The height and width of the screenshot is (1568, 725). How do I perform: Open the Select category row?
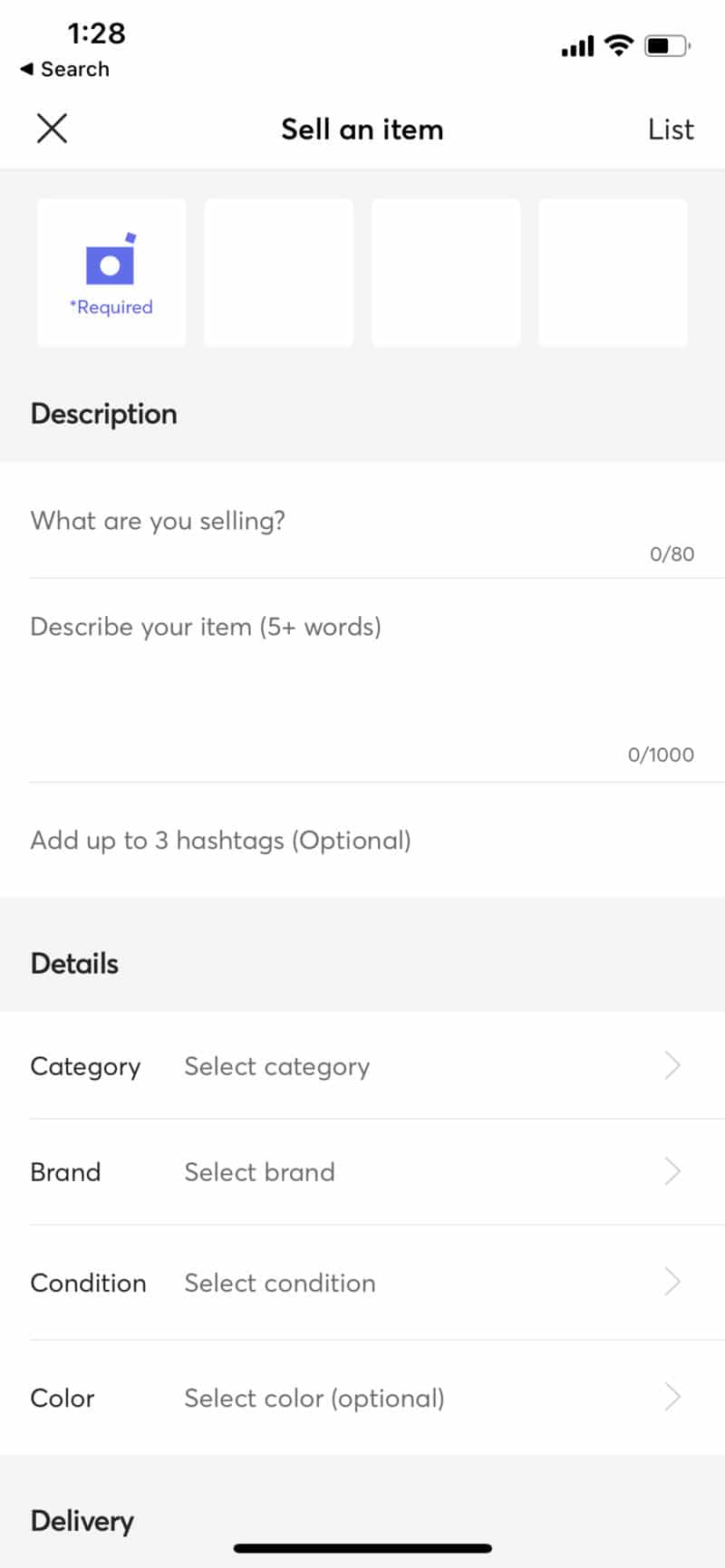(362, 1066)
